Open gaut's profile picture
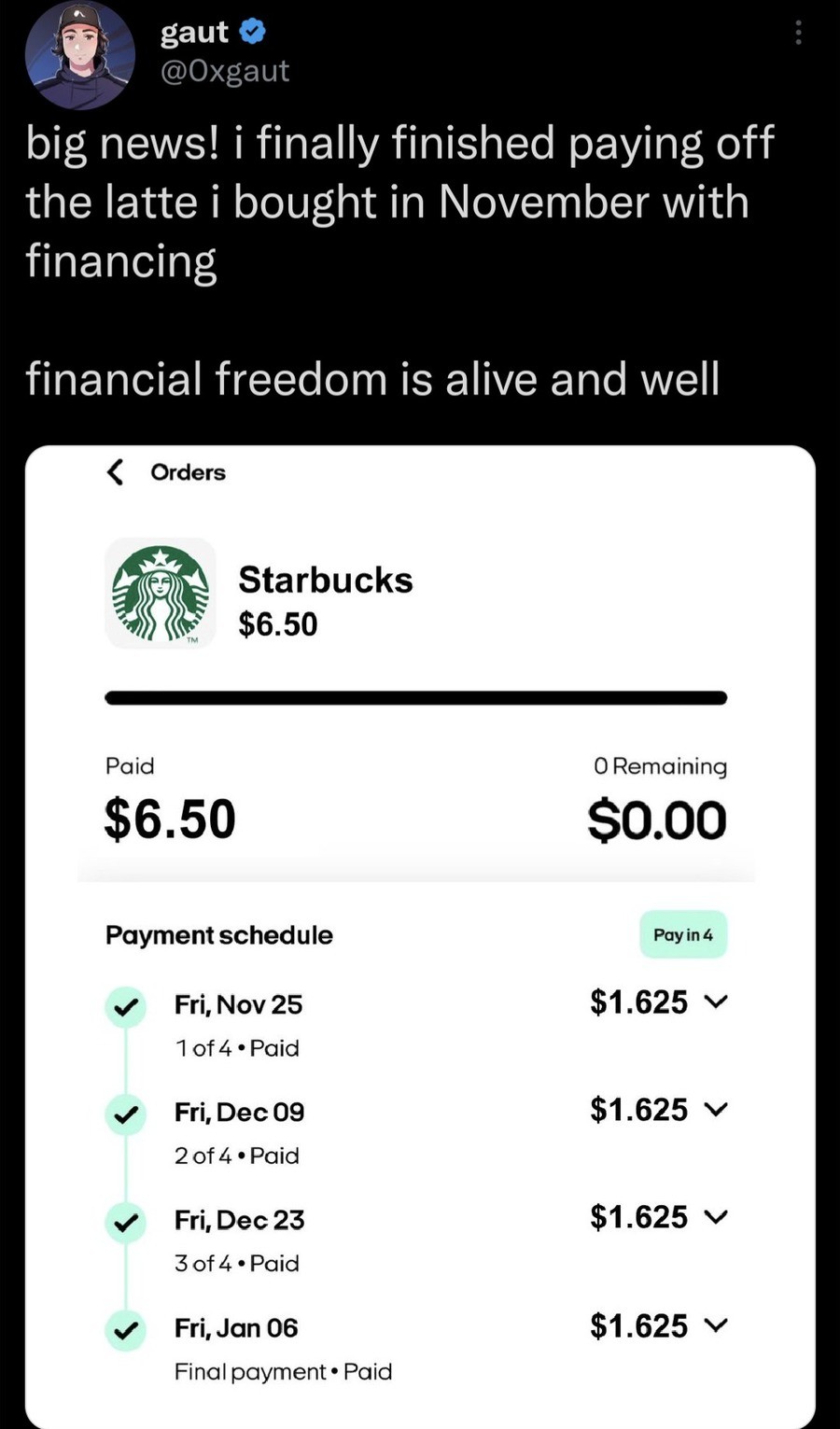Screen dimensions: 840x1429 [x=79, y=55]
